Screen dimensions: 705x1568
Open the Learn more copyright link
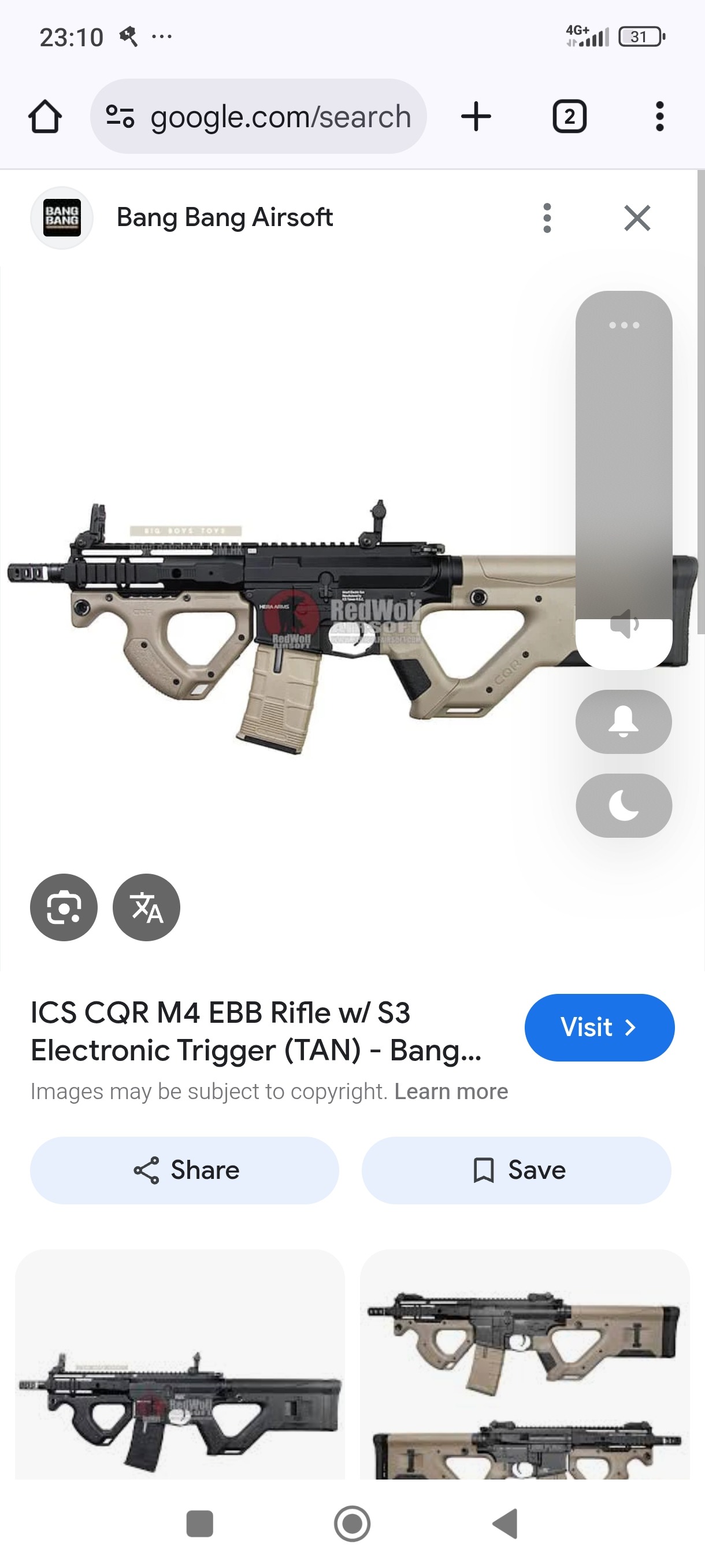point(451,1092)
